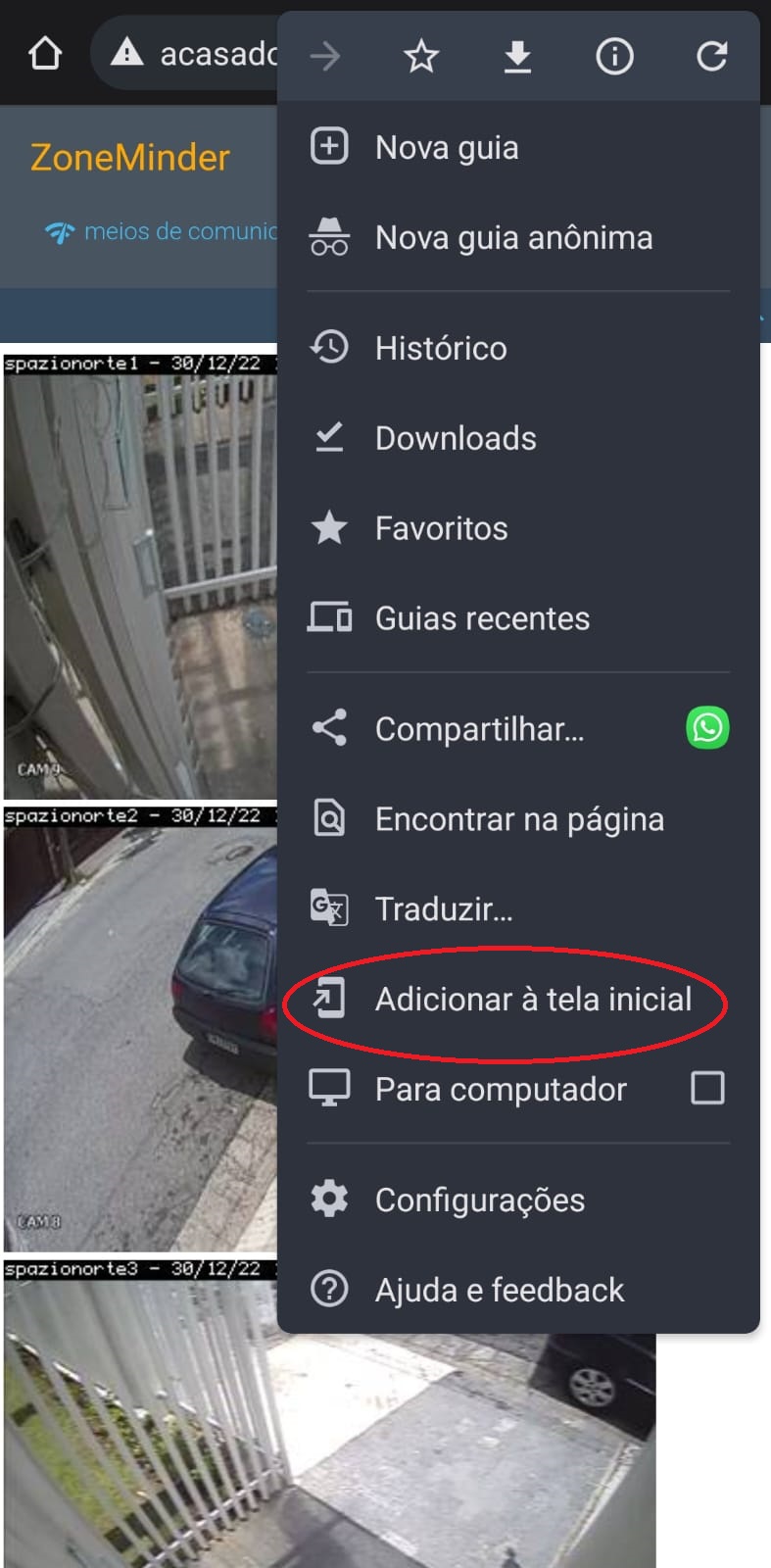Bookmark this page with the star icon

pos(421,57)
